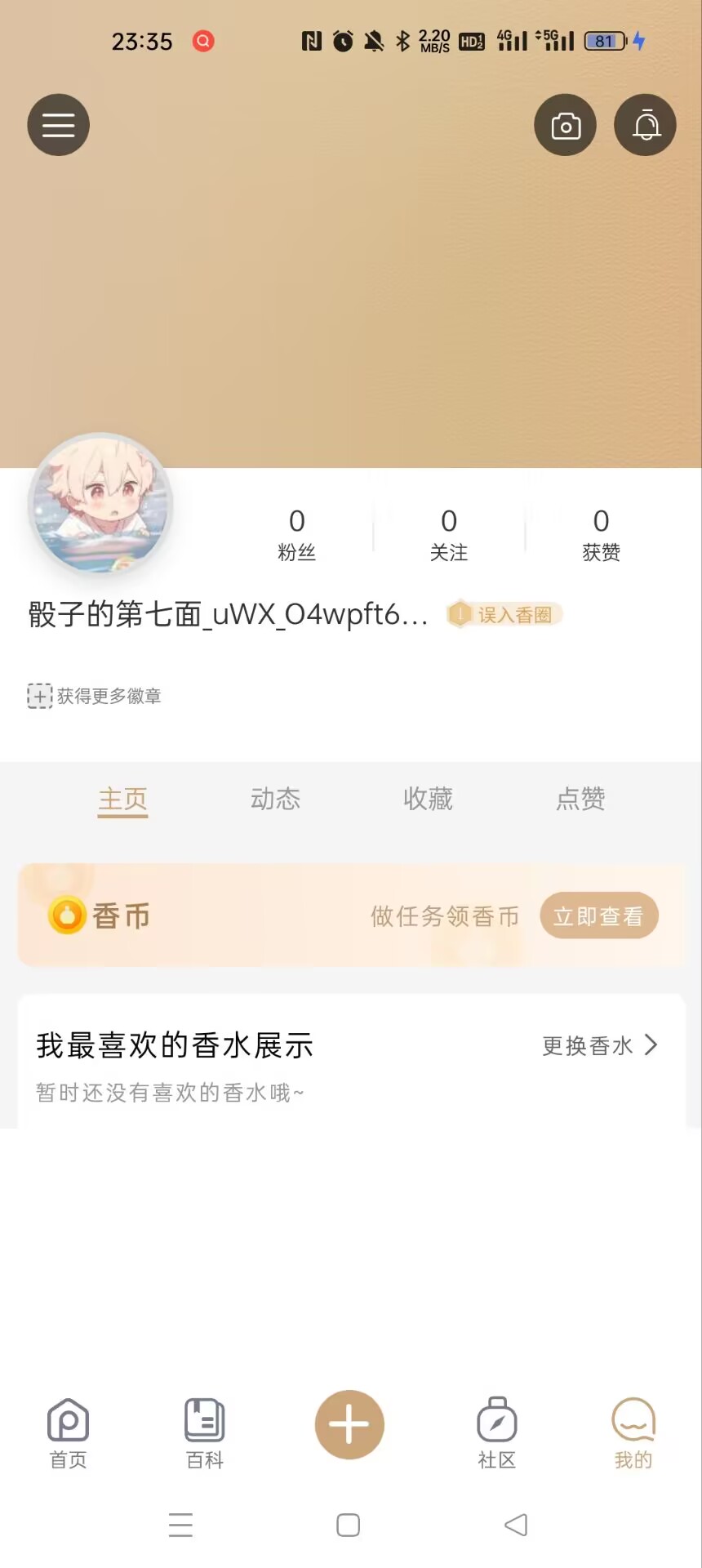Open the hamburger menu
The image size is (702, 1568).
coord(59,125)
